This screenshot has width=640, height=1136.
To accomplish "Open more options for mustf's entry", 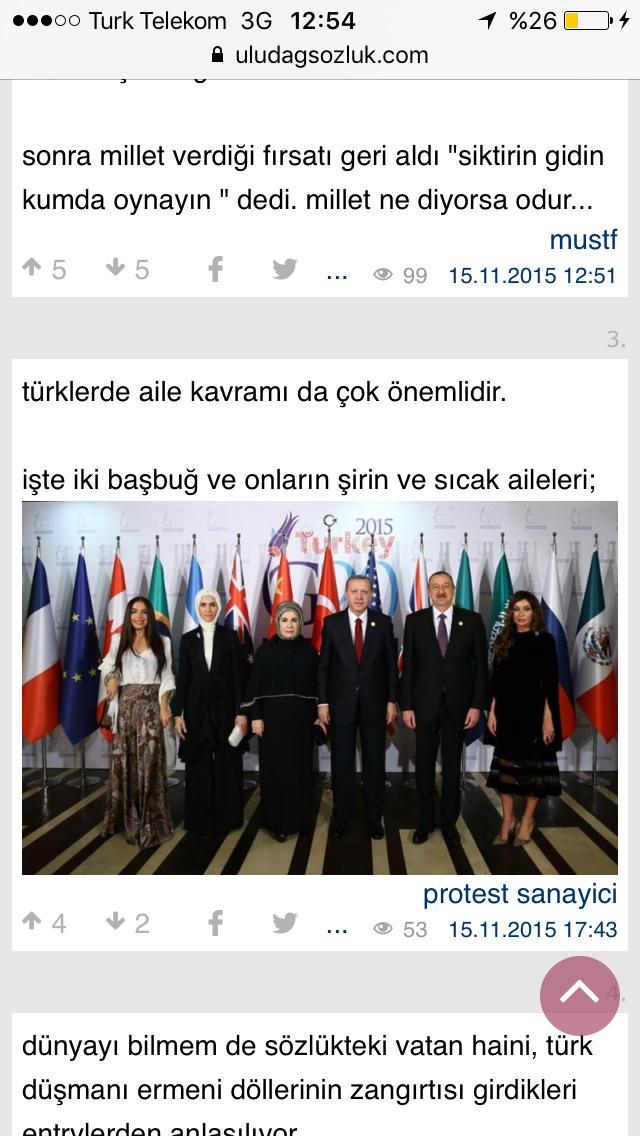I will pos(337,276).
